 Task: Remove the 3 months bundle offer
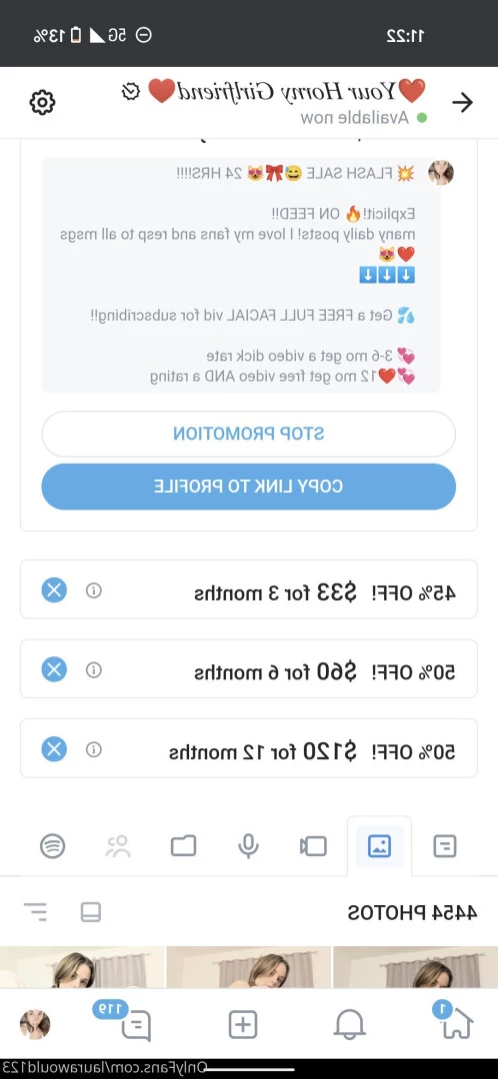point(54,590)
